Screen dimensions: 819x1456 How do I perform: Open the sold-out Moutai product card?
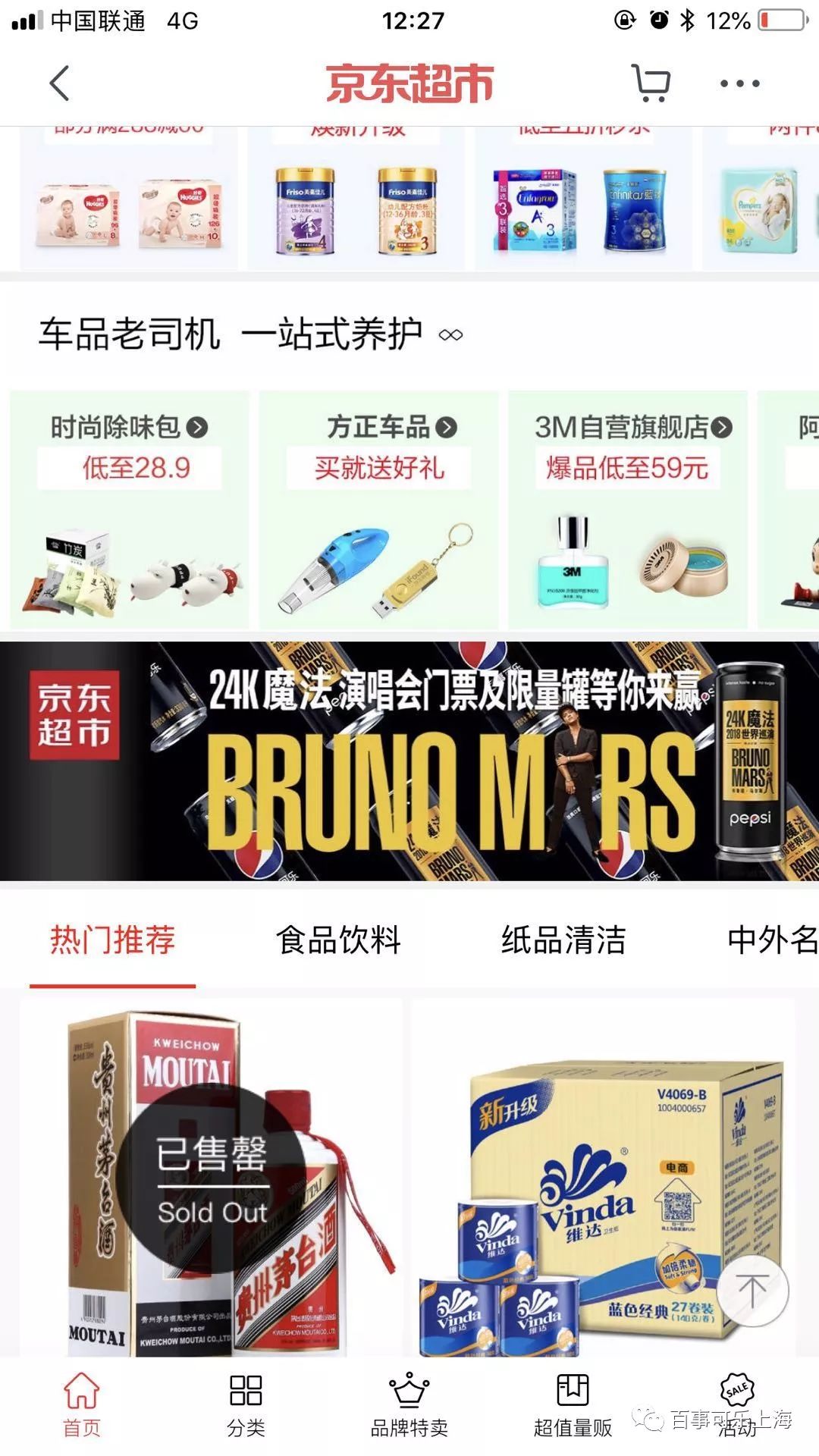click(211, 1178)
